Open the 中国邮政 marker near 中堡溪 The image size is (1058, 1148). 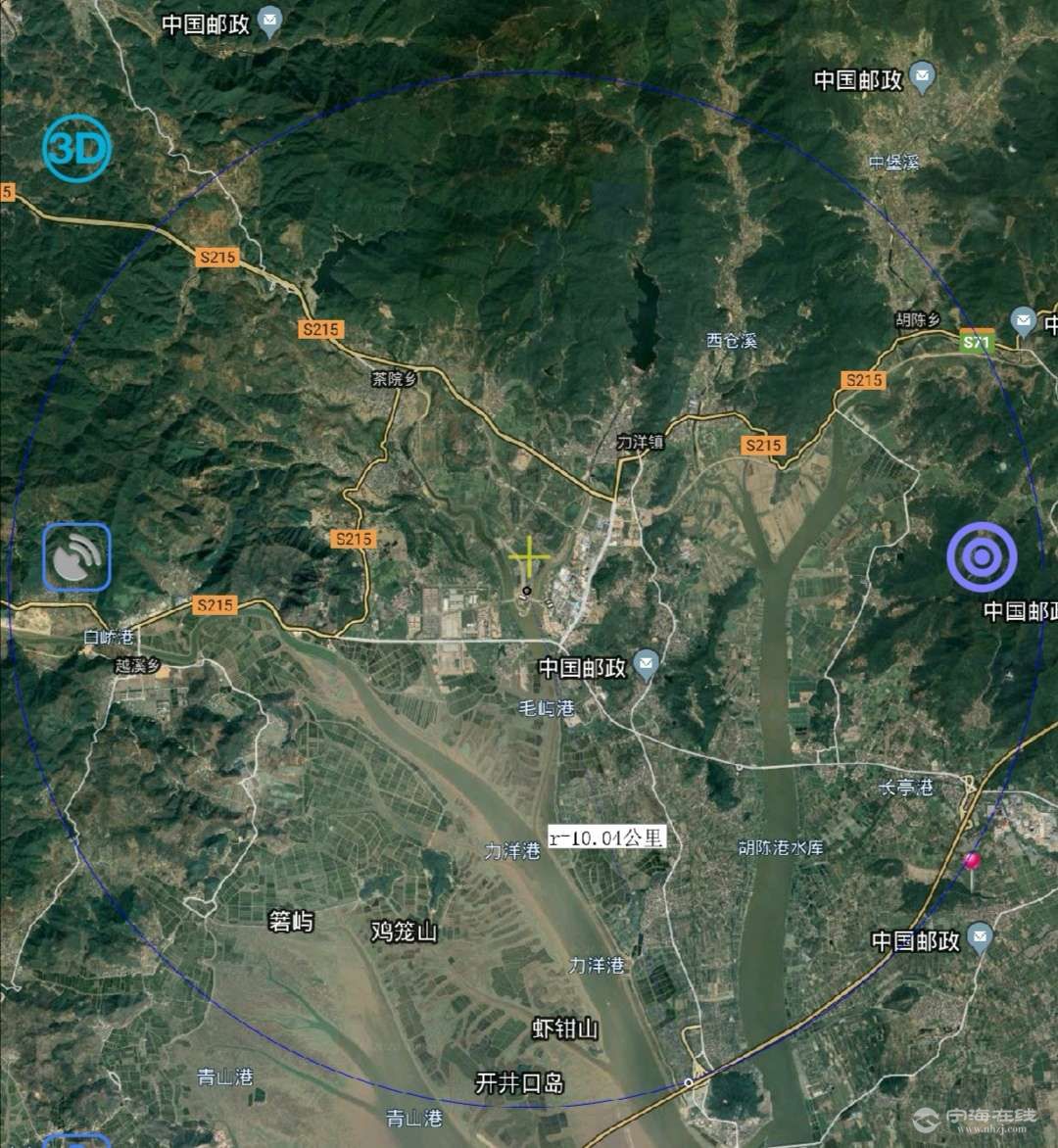[921, 77]
